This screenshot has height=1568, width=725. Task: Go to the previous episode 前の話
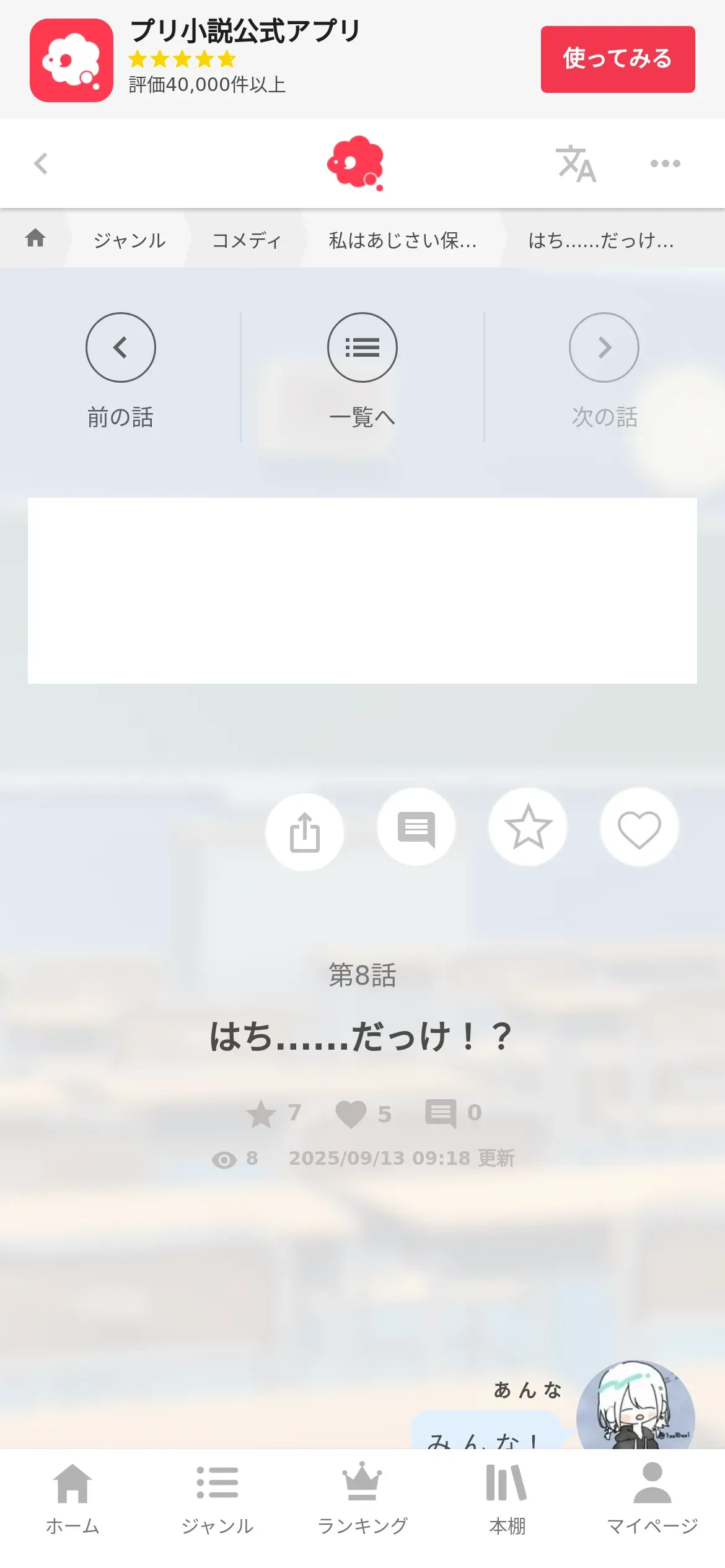(x=120, y=369)
